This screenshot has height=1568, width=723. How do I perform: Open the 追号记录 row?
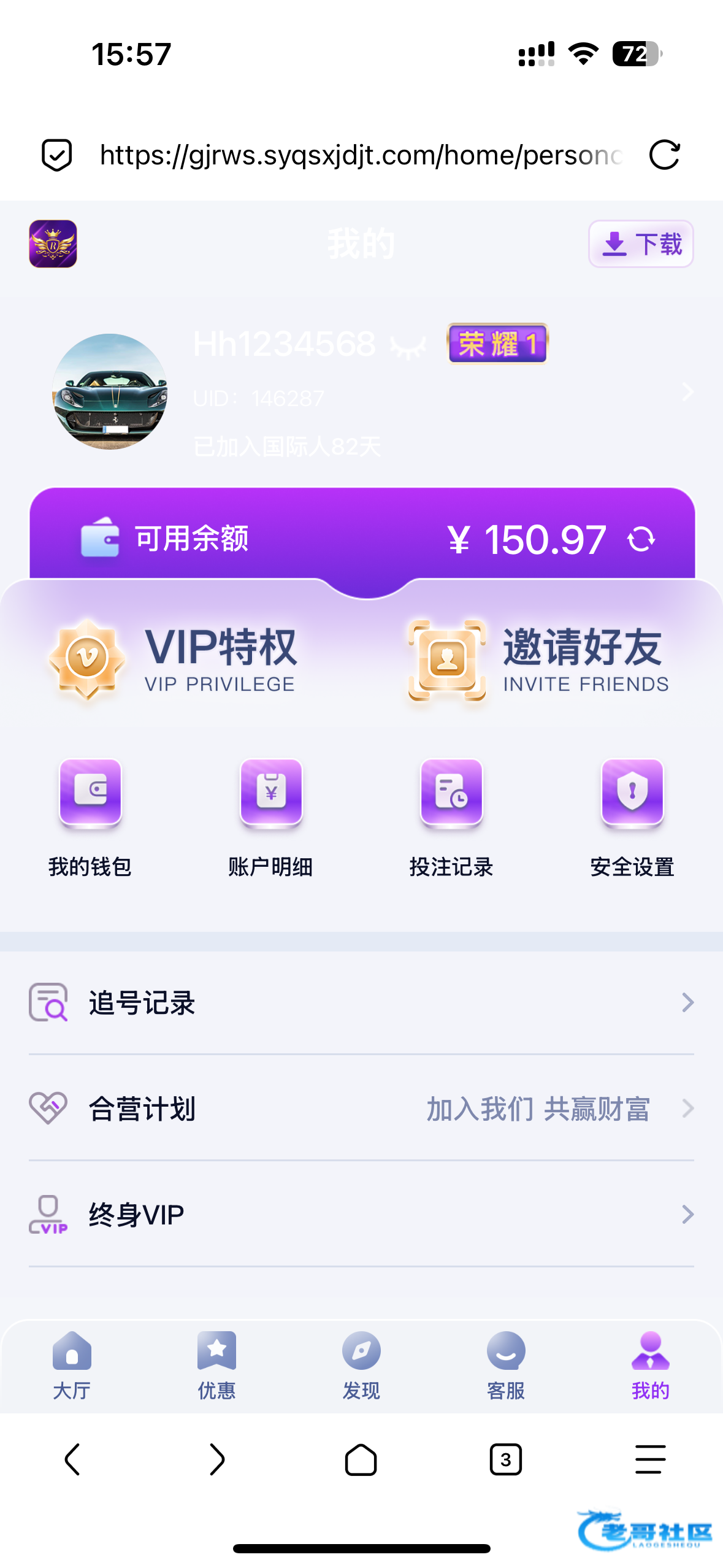click(361, 1003)
